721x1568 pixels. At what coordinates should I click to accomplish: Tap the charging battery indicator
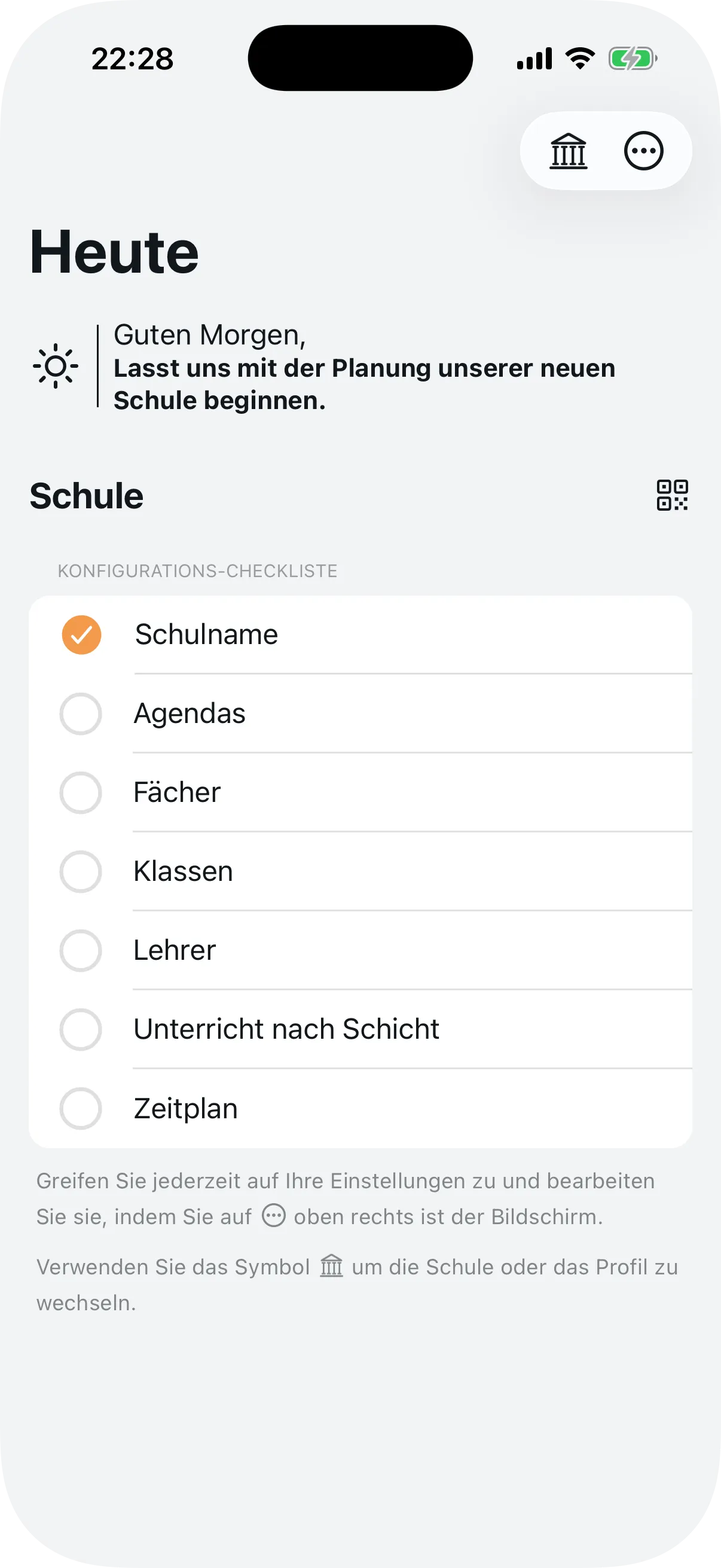click(x=631, y=58)
